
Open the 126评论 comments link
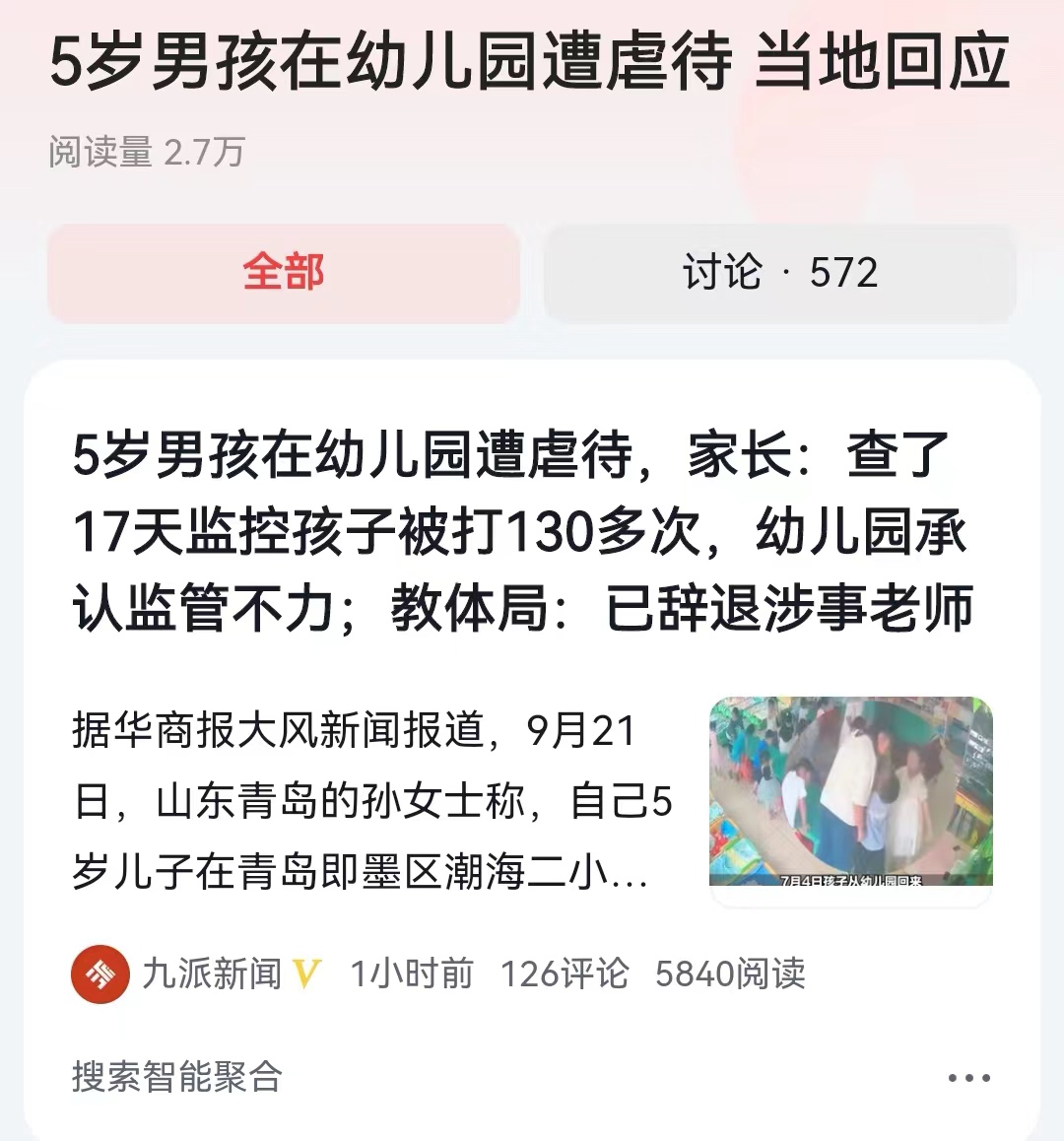tap(567, 973)
